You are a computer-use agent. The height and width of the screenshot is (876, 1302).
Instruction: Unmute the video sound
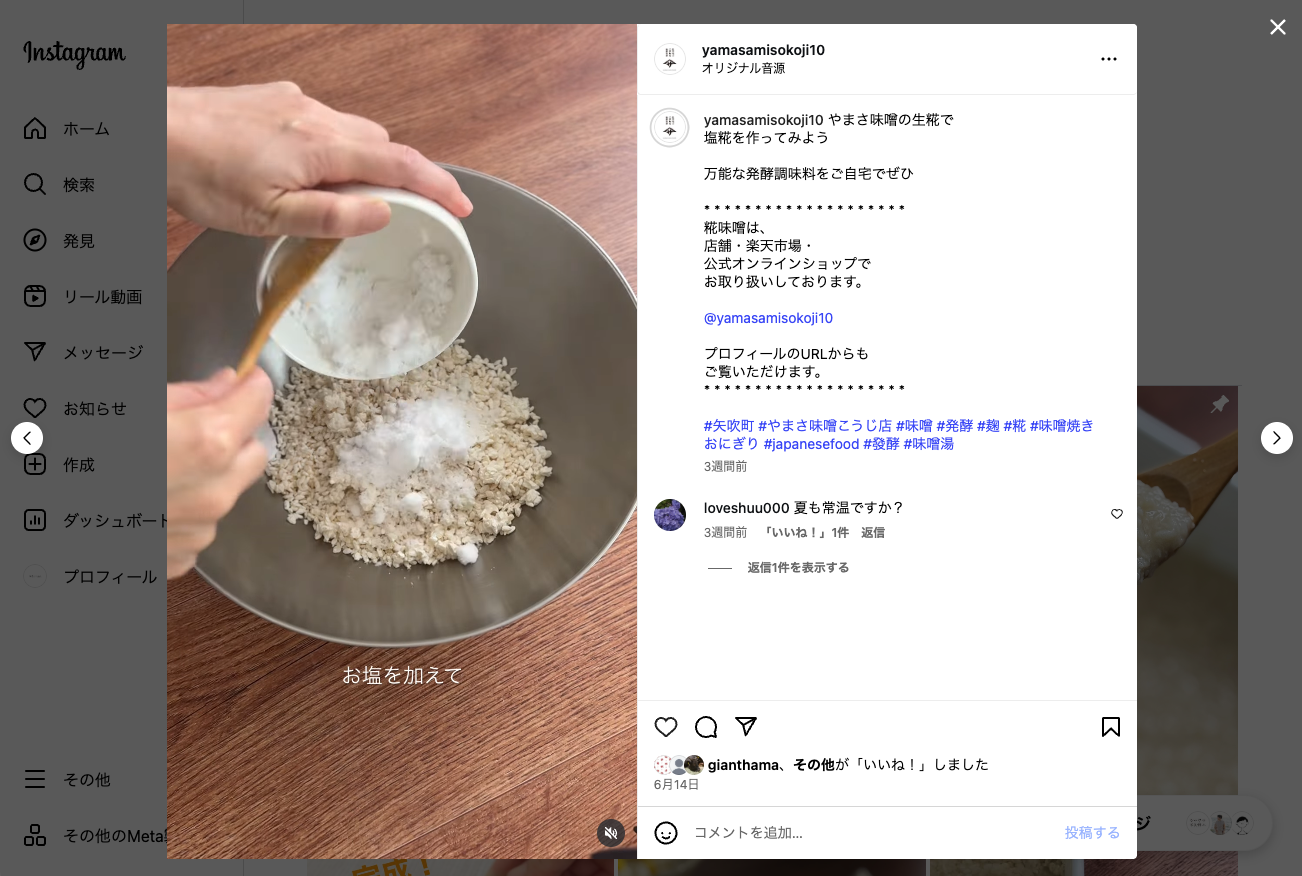[x=611, y=833]
